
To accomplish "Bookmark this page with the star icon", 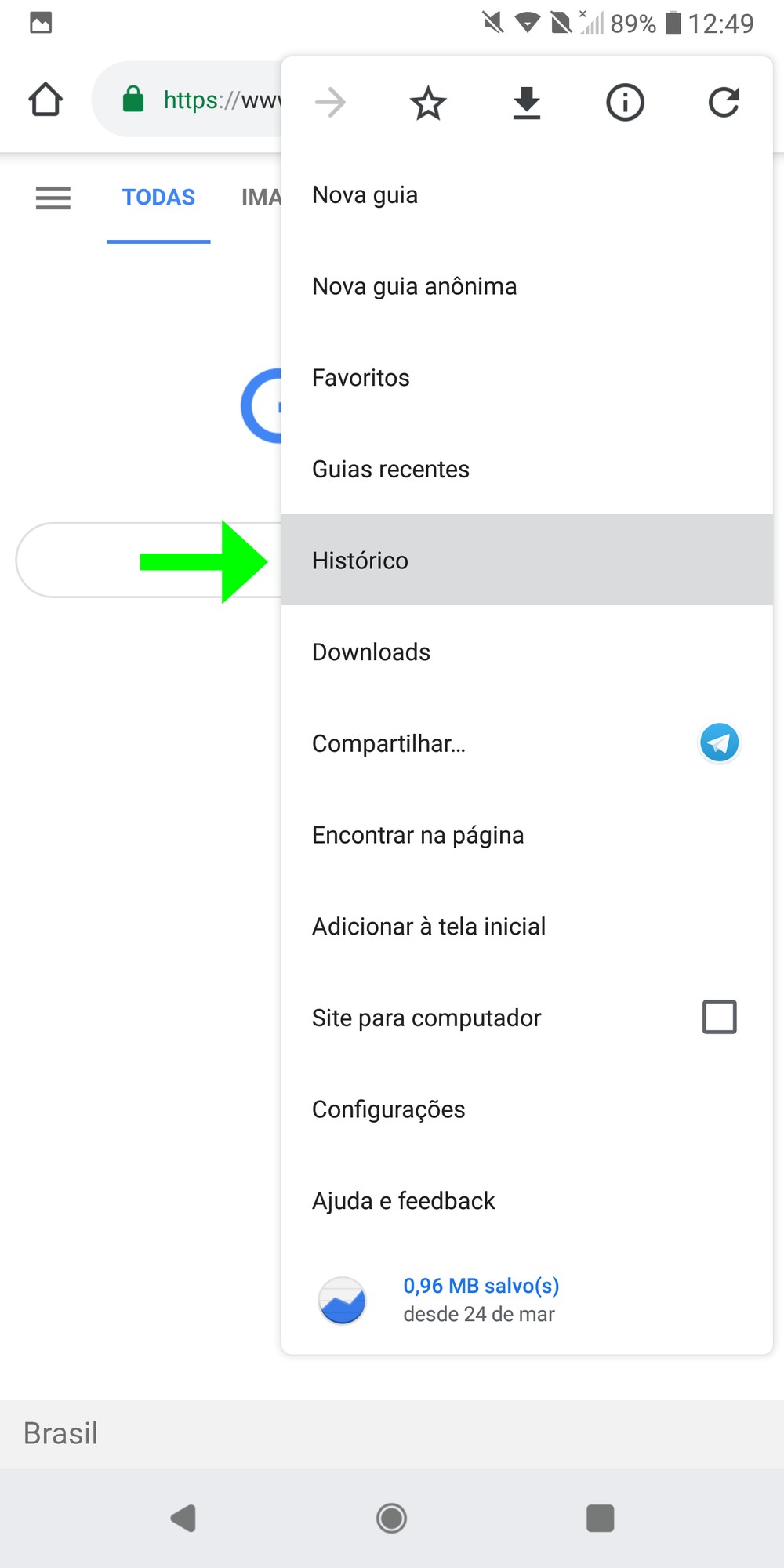I will [428, 103].
